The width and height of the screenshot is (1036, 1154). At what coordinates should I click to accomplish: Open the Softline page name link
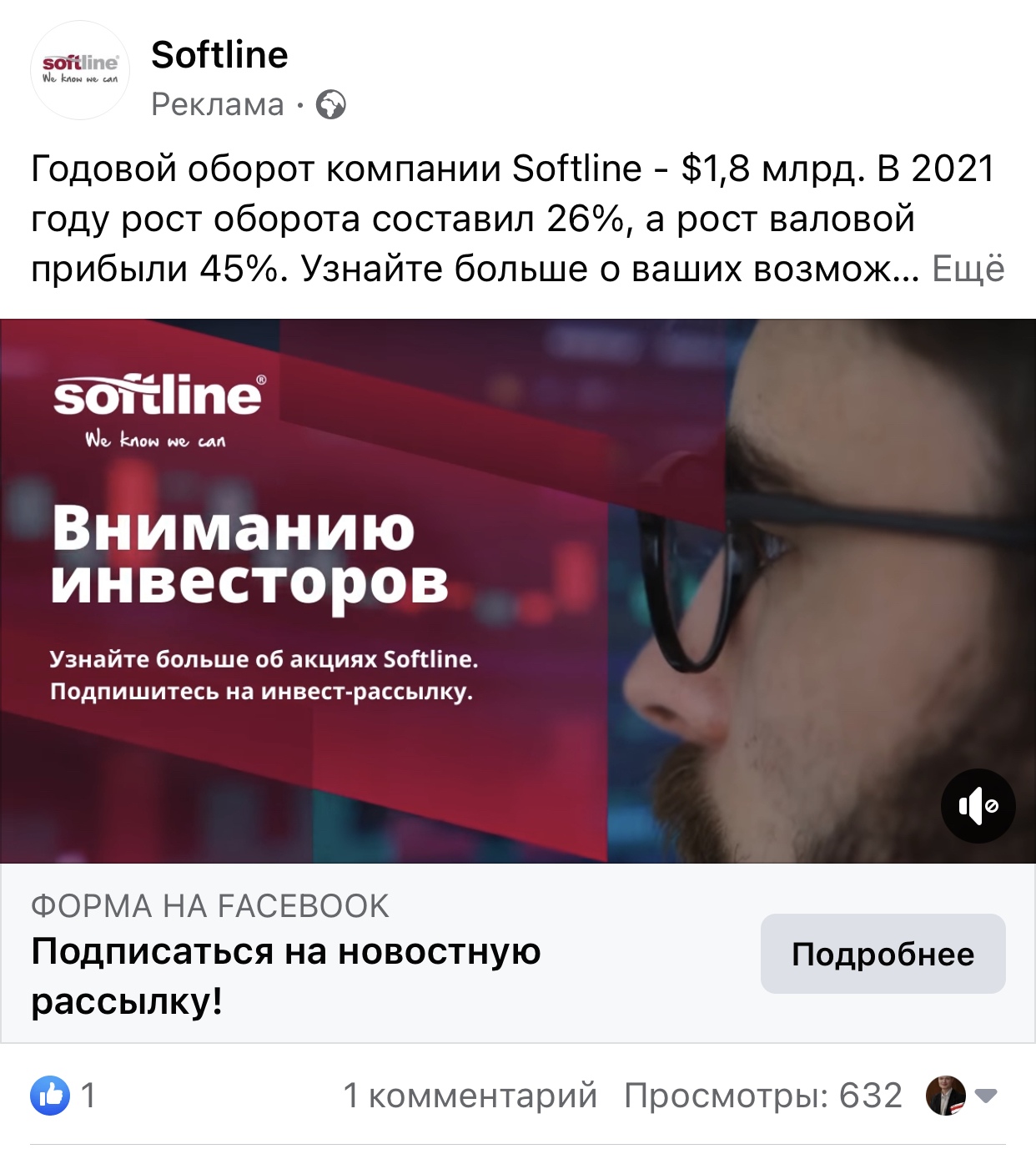pyautogui.click(x=219, y=55)
